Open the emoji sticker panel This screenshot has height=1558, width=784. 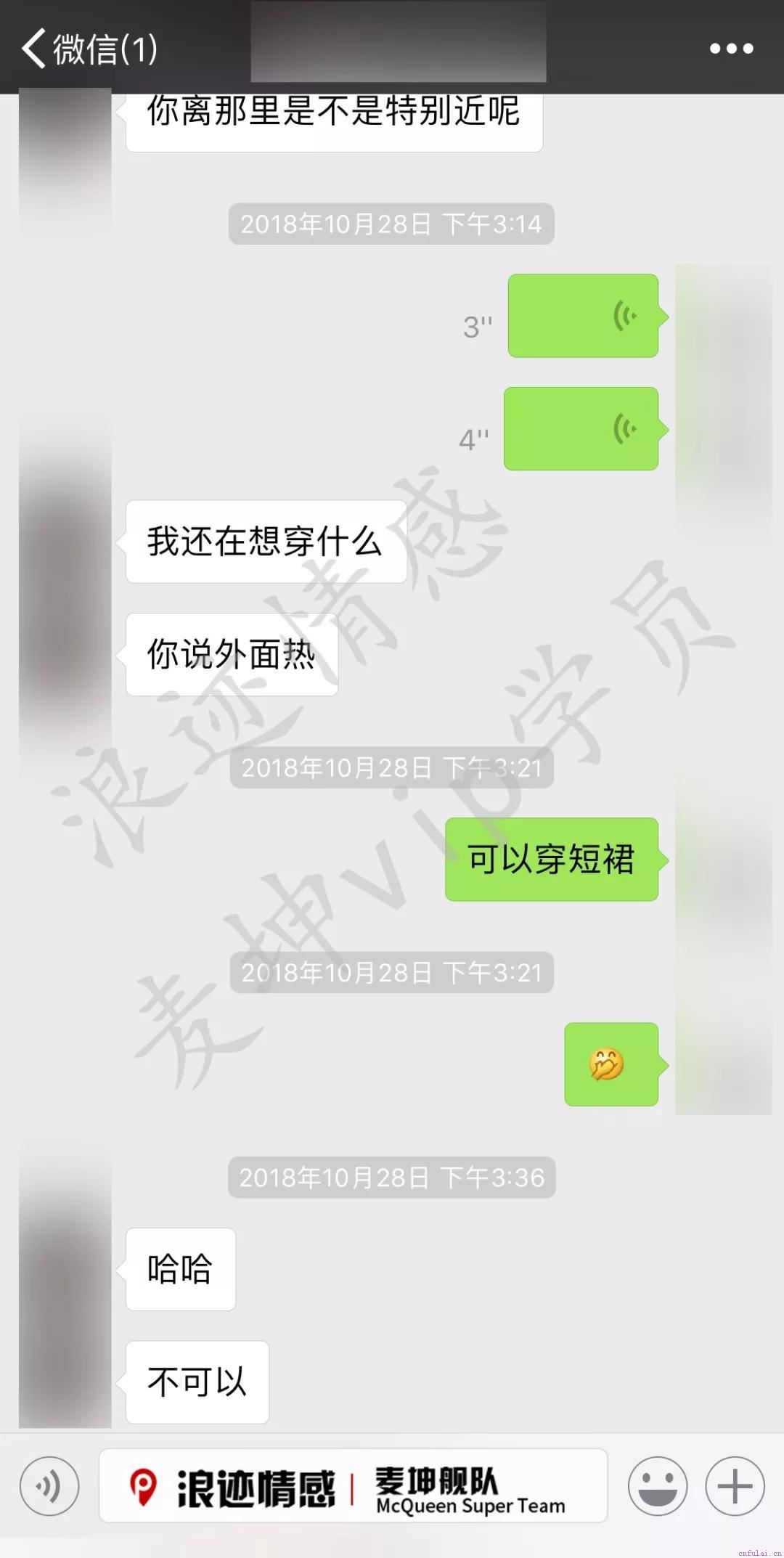point(658,1486)
